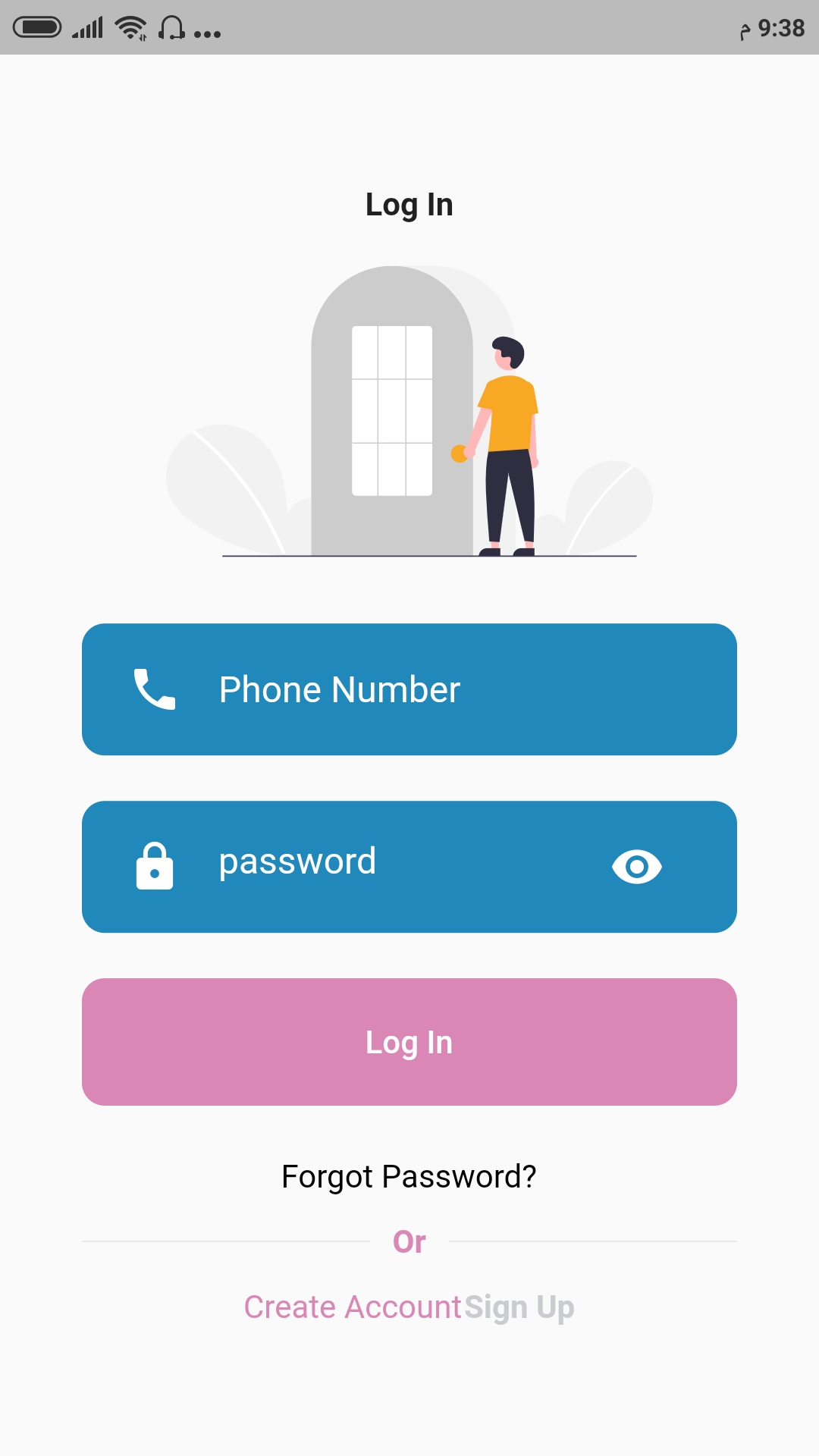The image size is (819, 1456).
Task: Focus the Phone Number field
Action: (409, 689)
